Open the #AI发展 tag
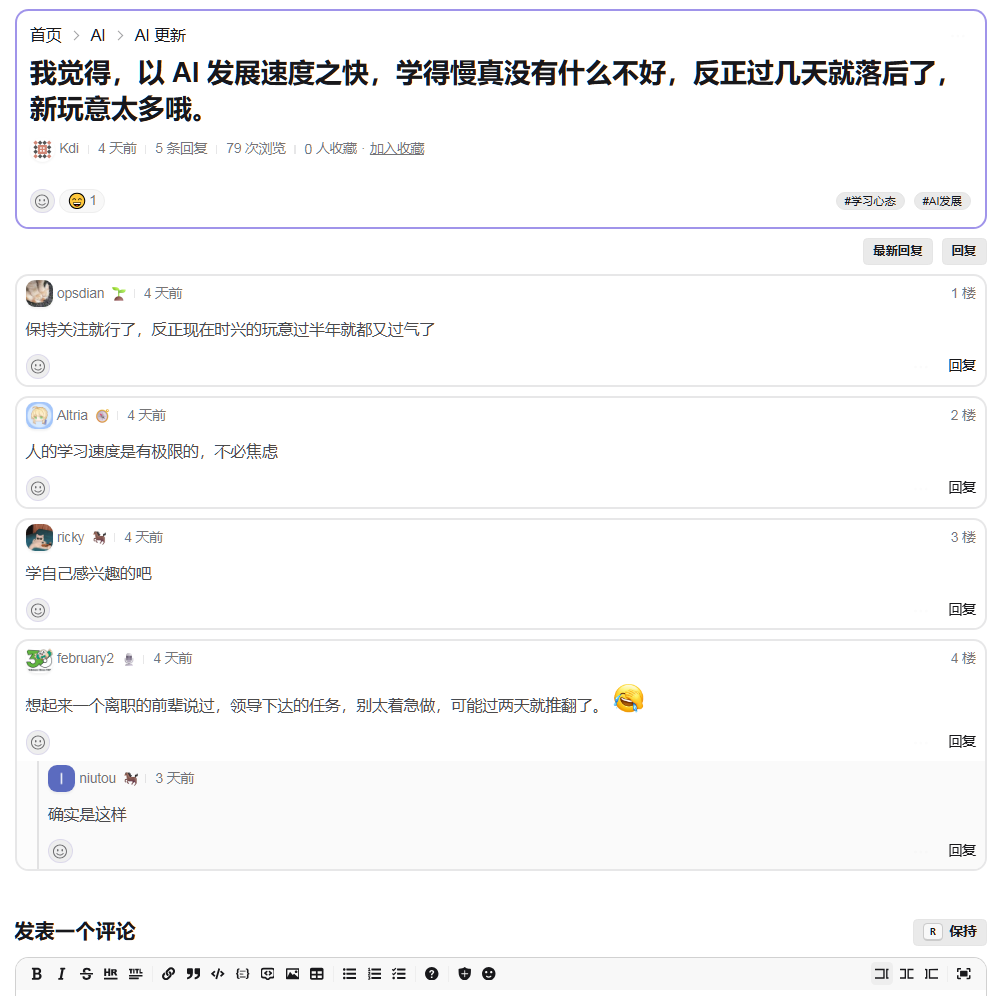 pos(942,201)
